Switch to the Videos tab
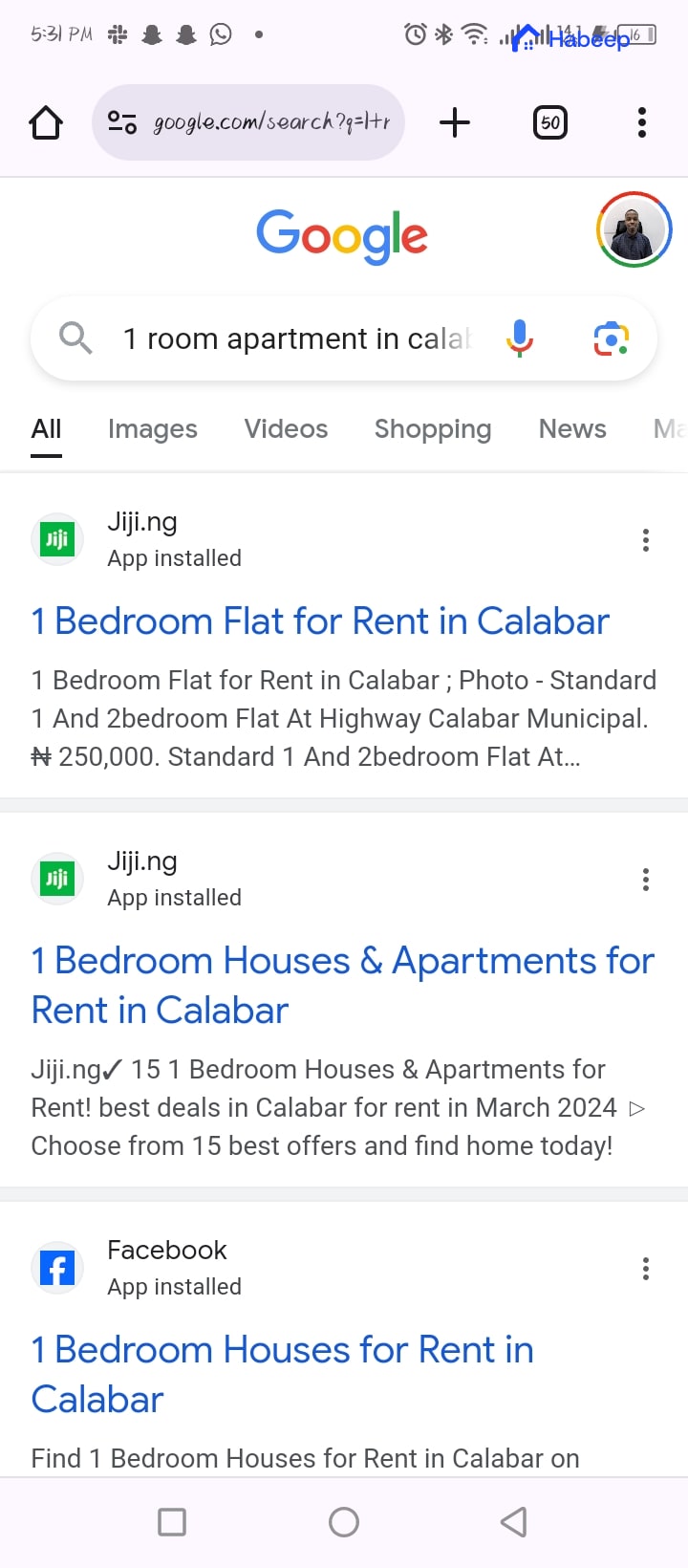Image resolution: width=688 pixels, height=1568 pixels. 286,429
